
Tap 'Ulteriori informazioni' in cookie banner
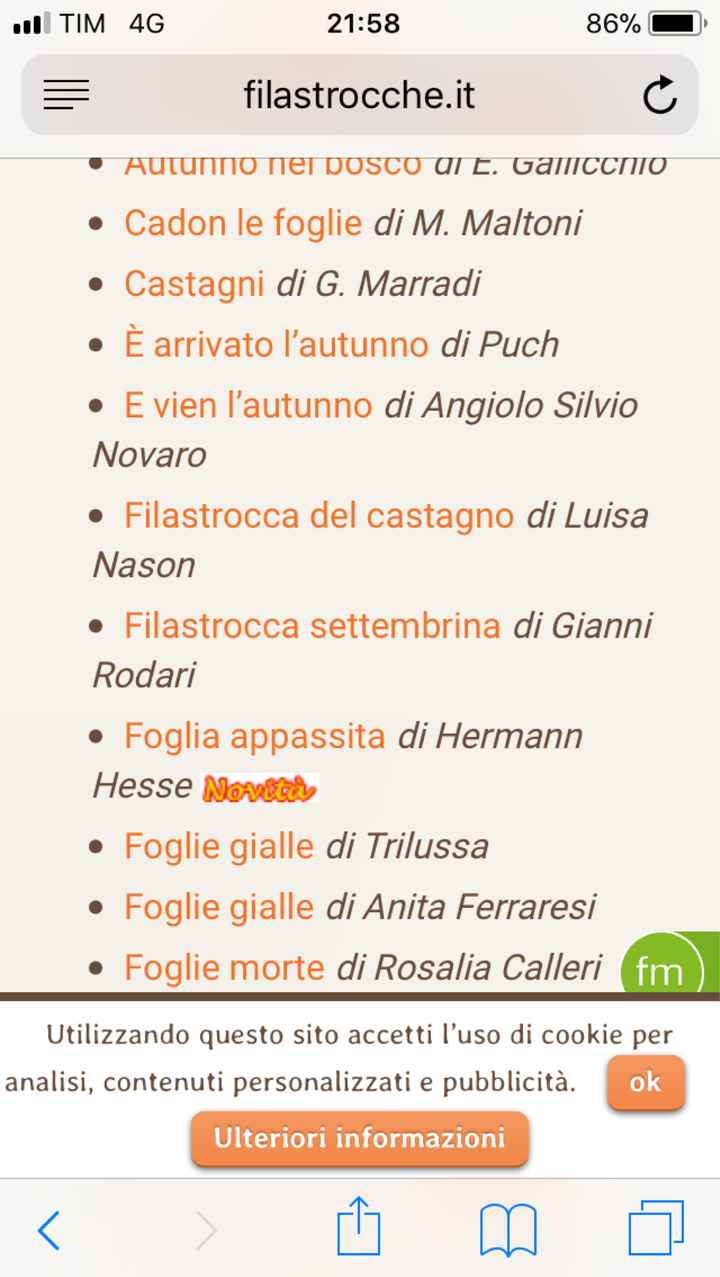tap(360, 1138)
